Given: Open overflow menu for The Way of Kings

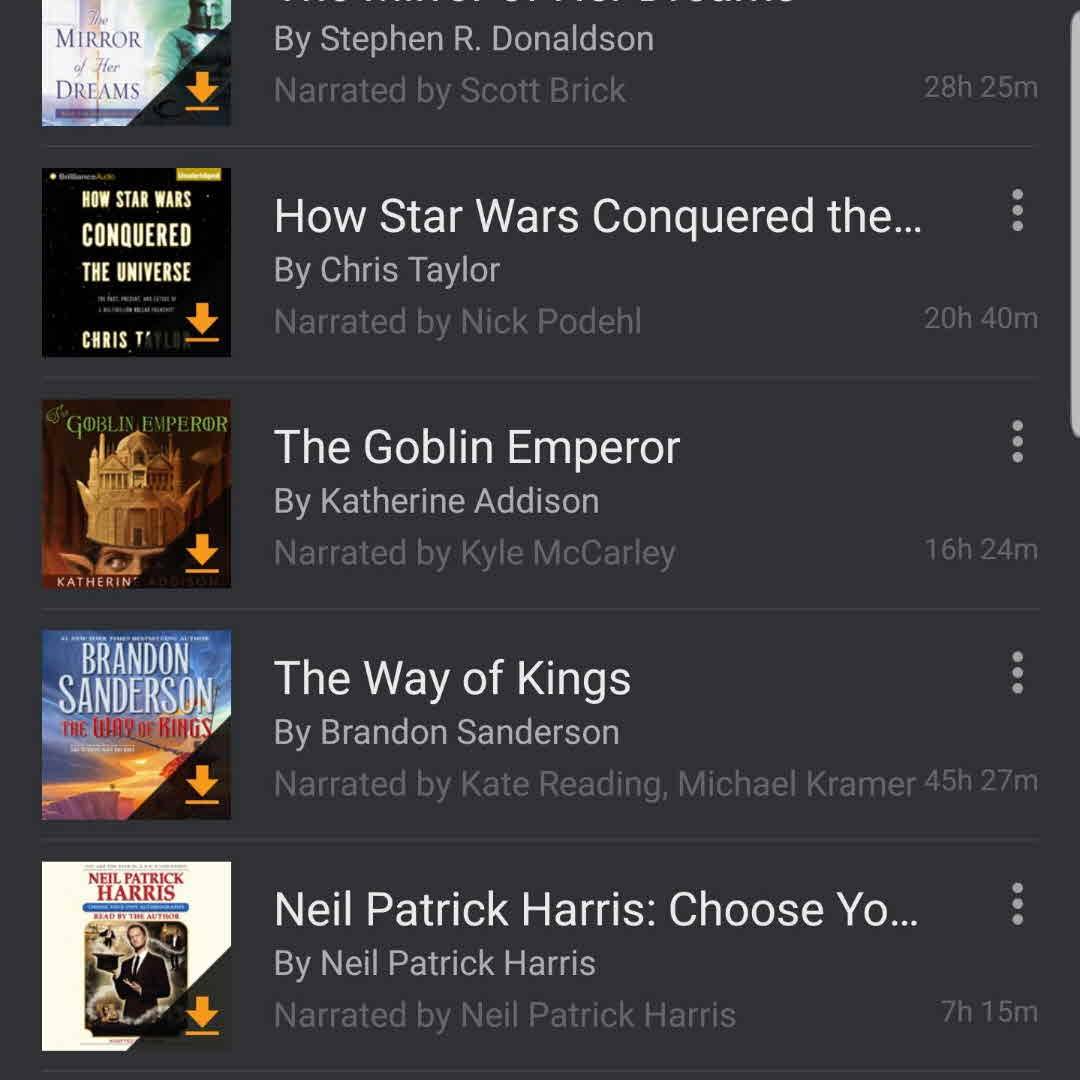Looking at the screenshot, I should tap(1017, 673).
